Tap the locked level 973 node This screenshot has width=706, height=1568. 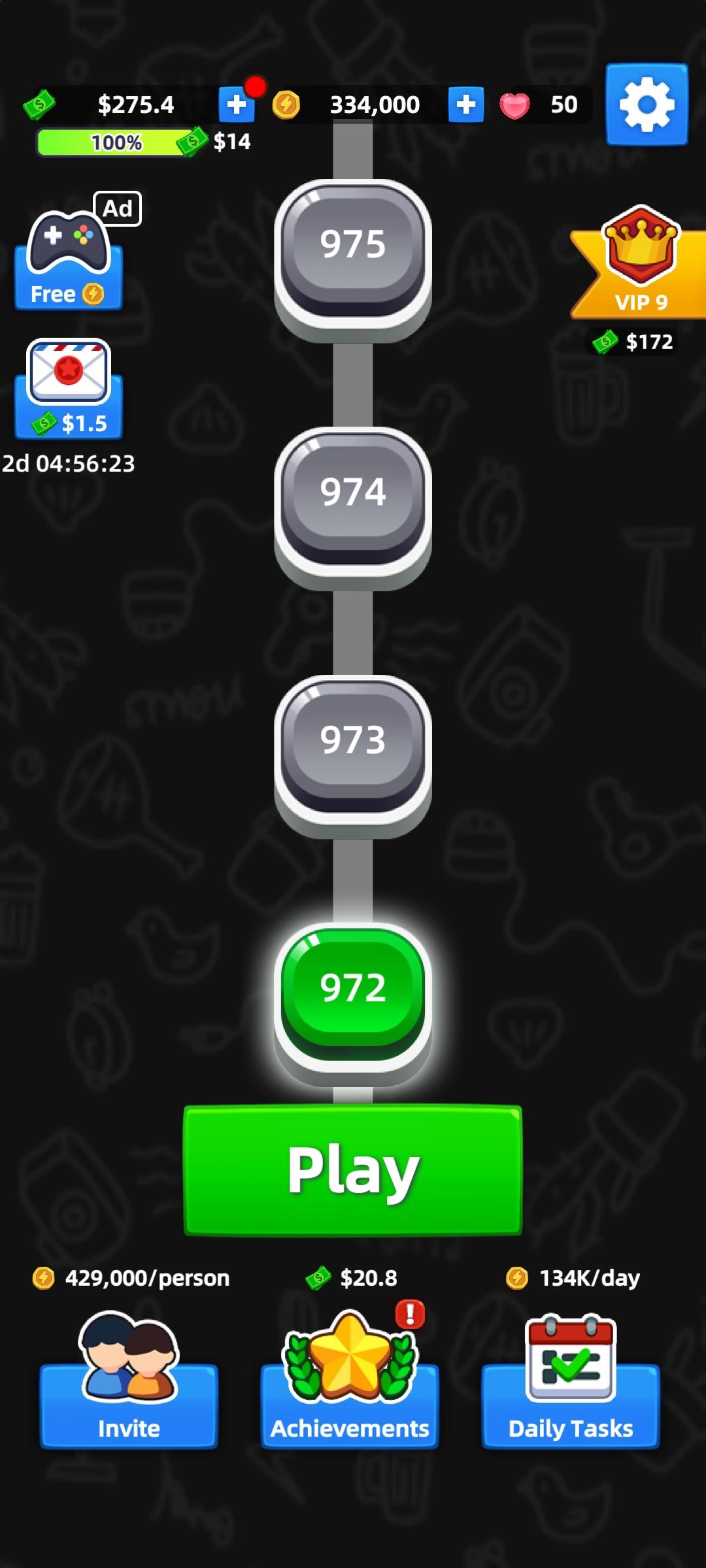point(353,740)
